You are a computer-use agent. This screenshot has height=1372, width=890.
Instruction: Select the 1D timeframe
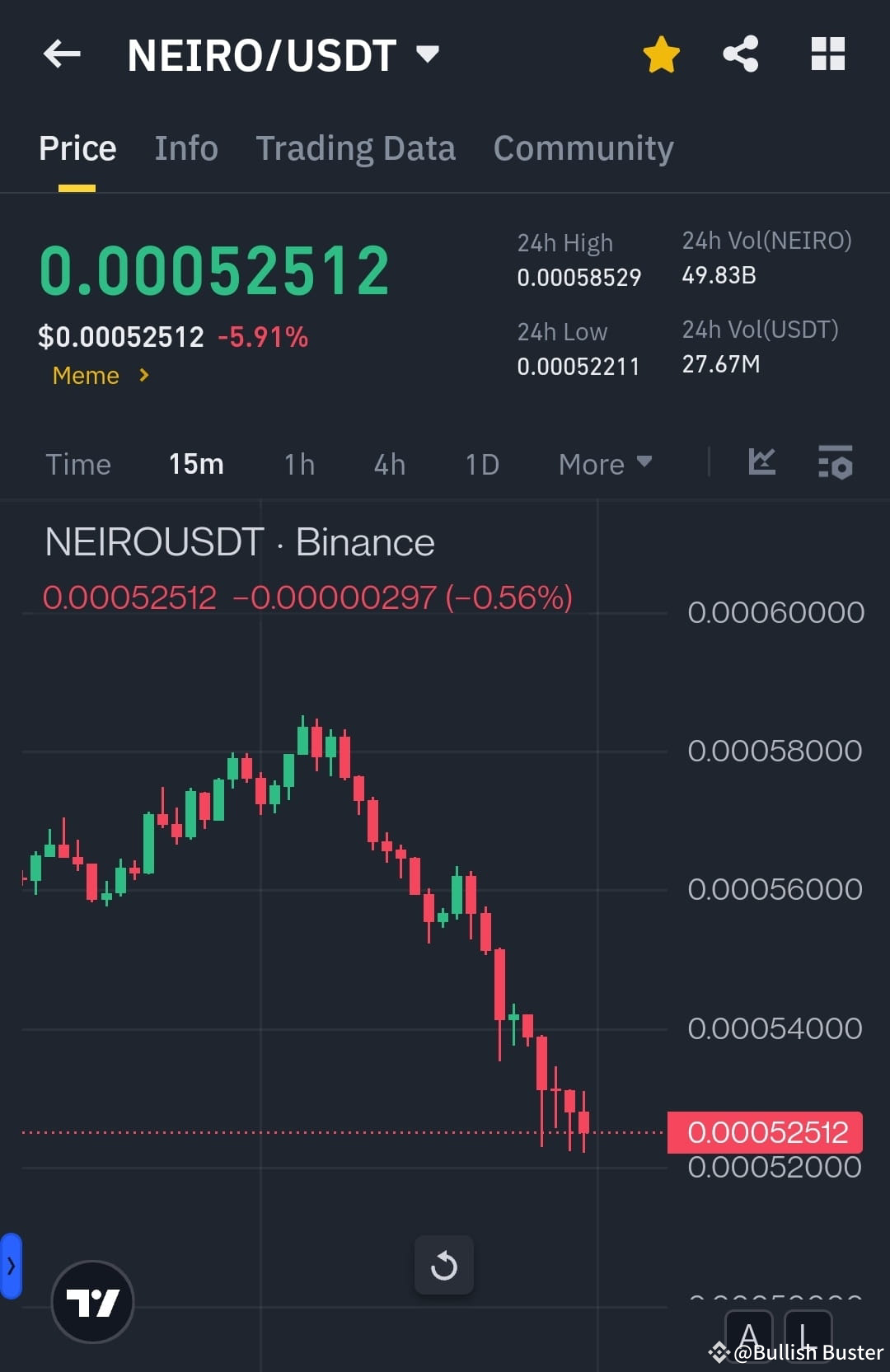point(481,463)
